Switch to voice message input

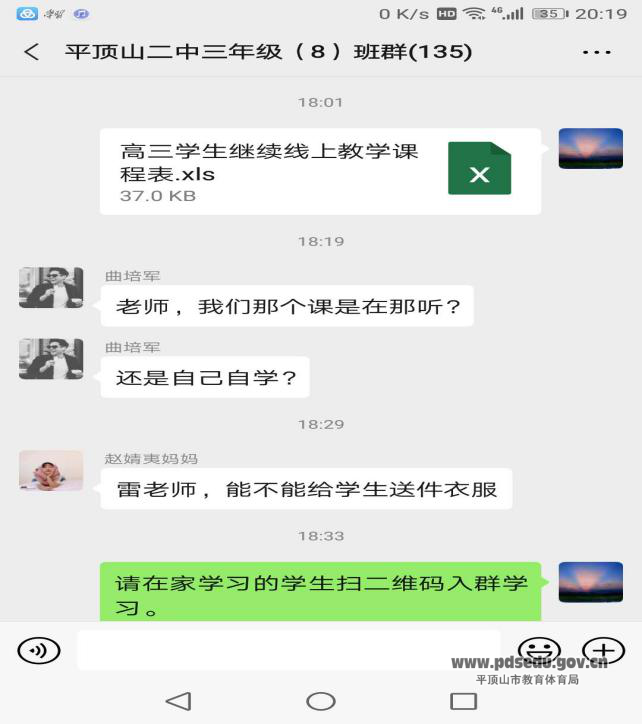pyautogui.click(x=39, y=651)
